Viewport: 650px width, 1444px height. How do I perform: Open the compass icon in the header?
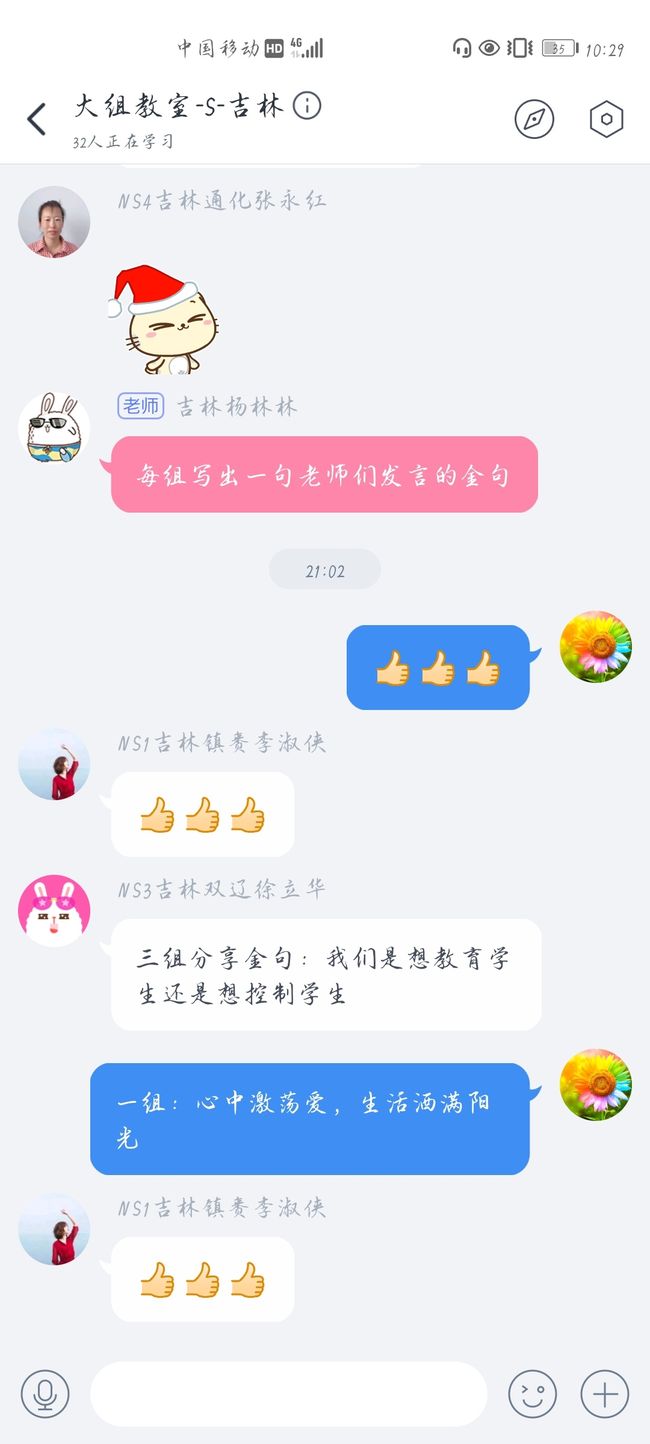534,120
